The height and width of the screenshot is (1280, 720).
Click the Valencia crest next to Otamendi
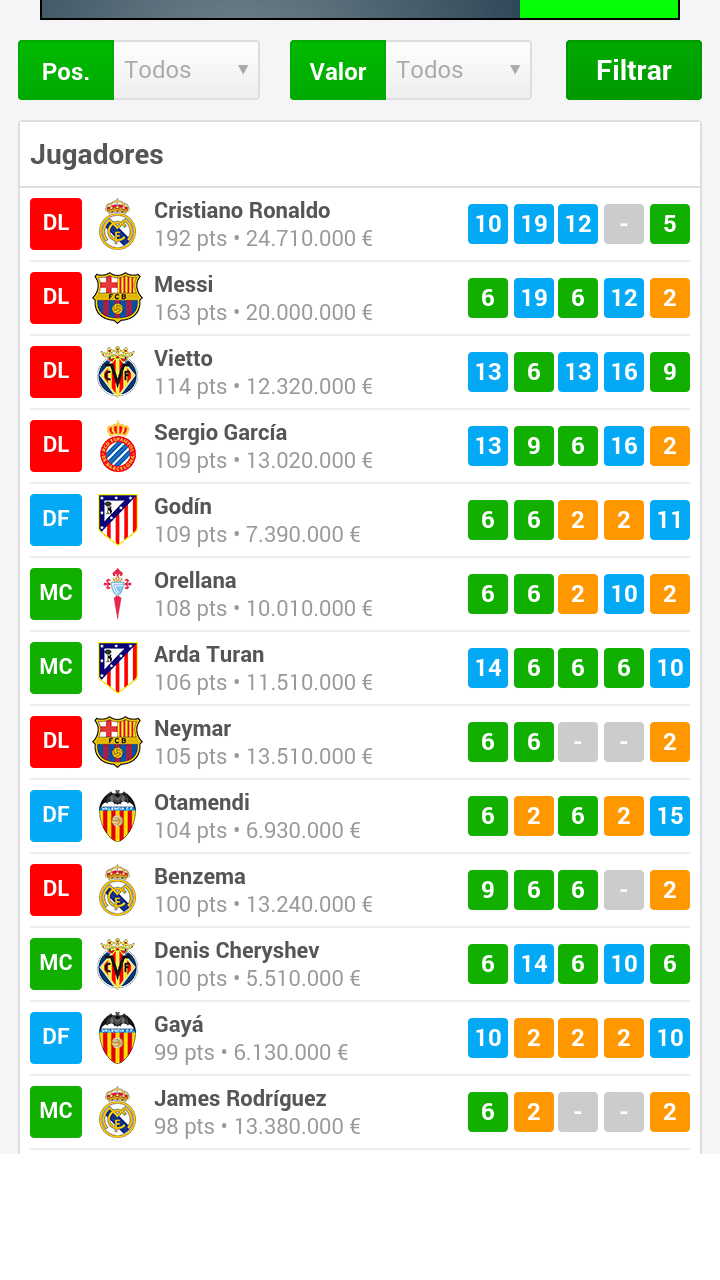coord(117,816)
